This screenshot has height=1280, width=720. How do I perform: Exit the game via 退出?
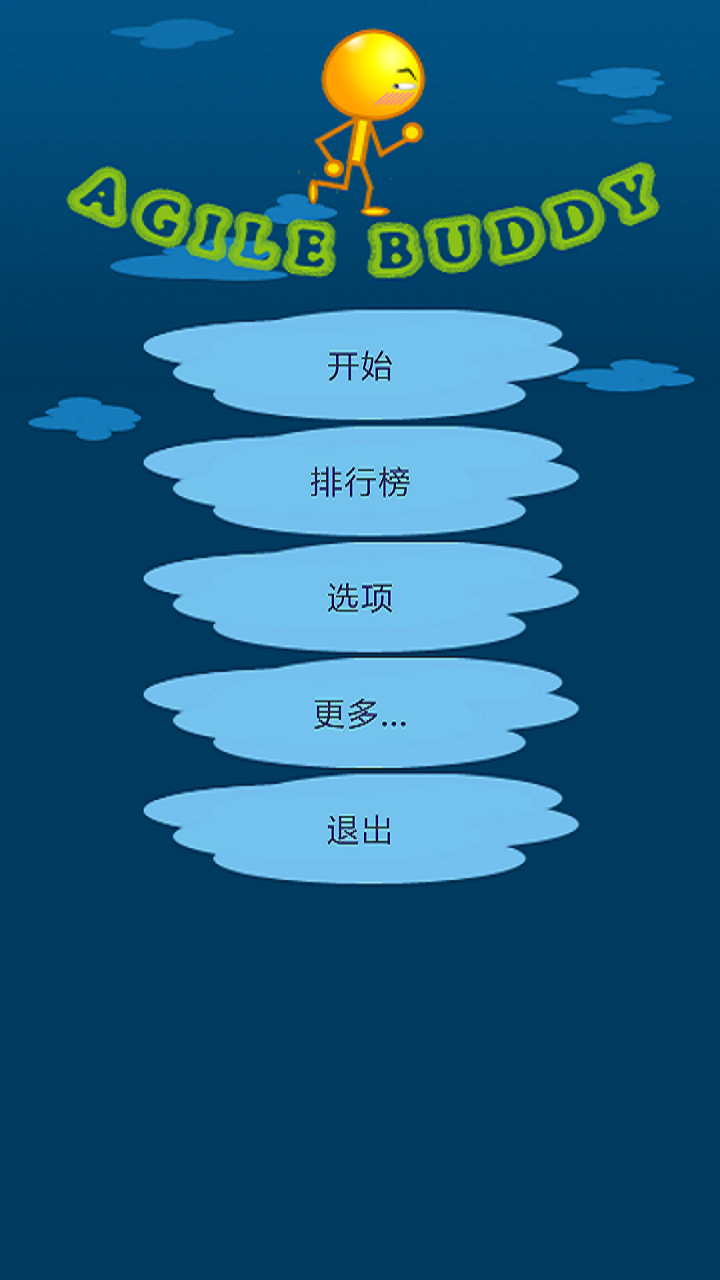click(360, 830)
